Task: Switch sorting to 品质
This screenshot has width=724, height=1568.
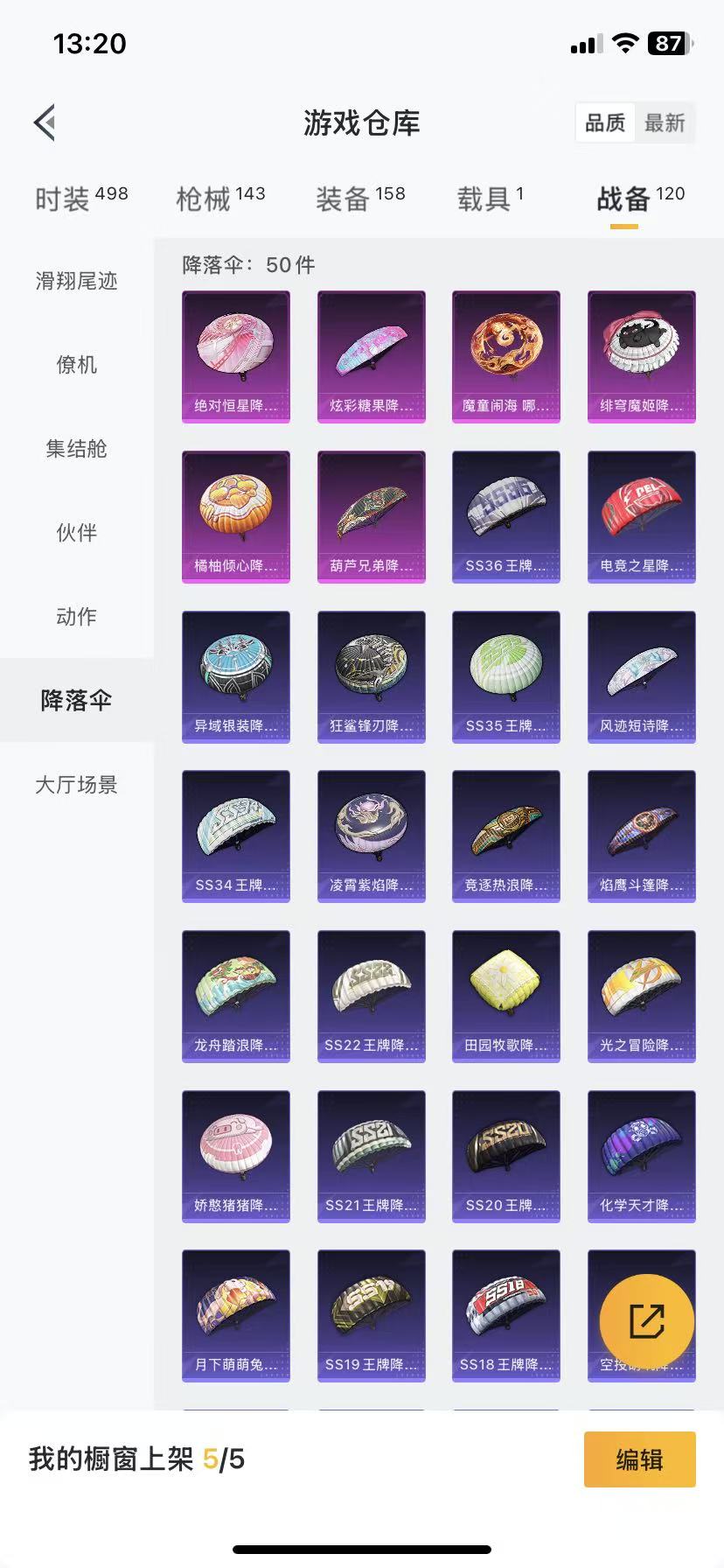Action: coord(603,122)
